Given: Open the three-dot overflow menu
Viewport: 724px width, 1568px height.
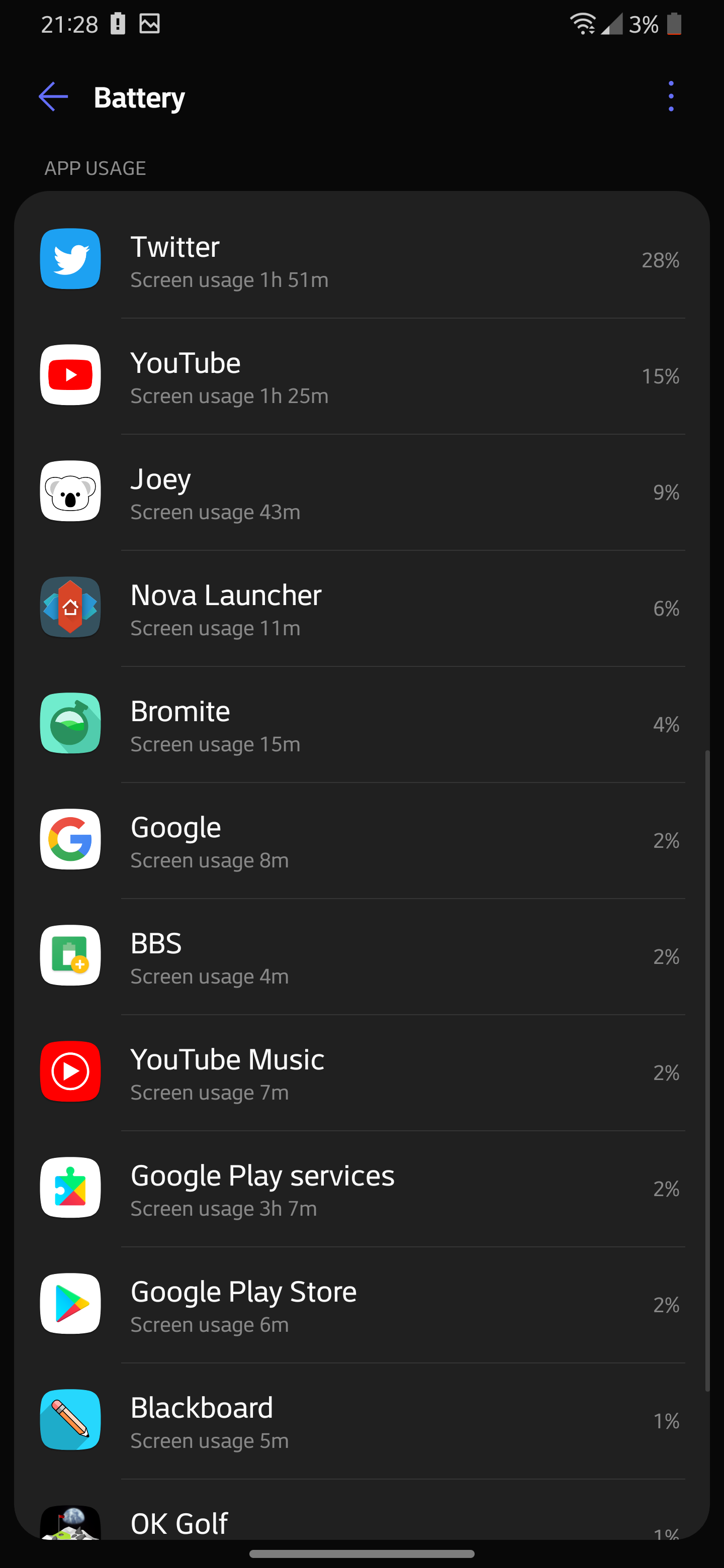Looking at the screenshot, I should (670, 97).
